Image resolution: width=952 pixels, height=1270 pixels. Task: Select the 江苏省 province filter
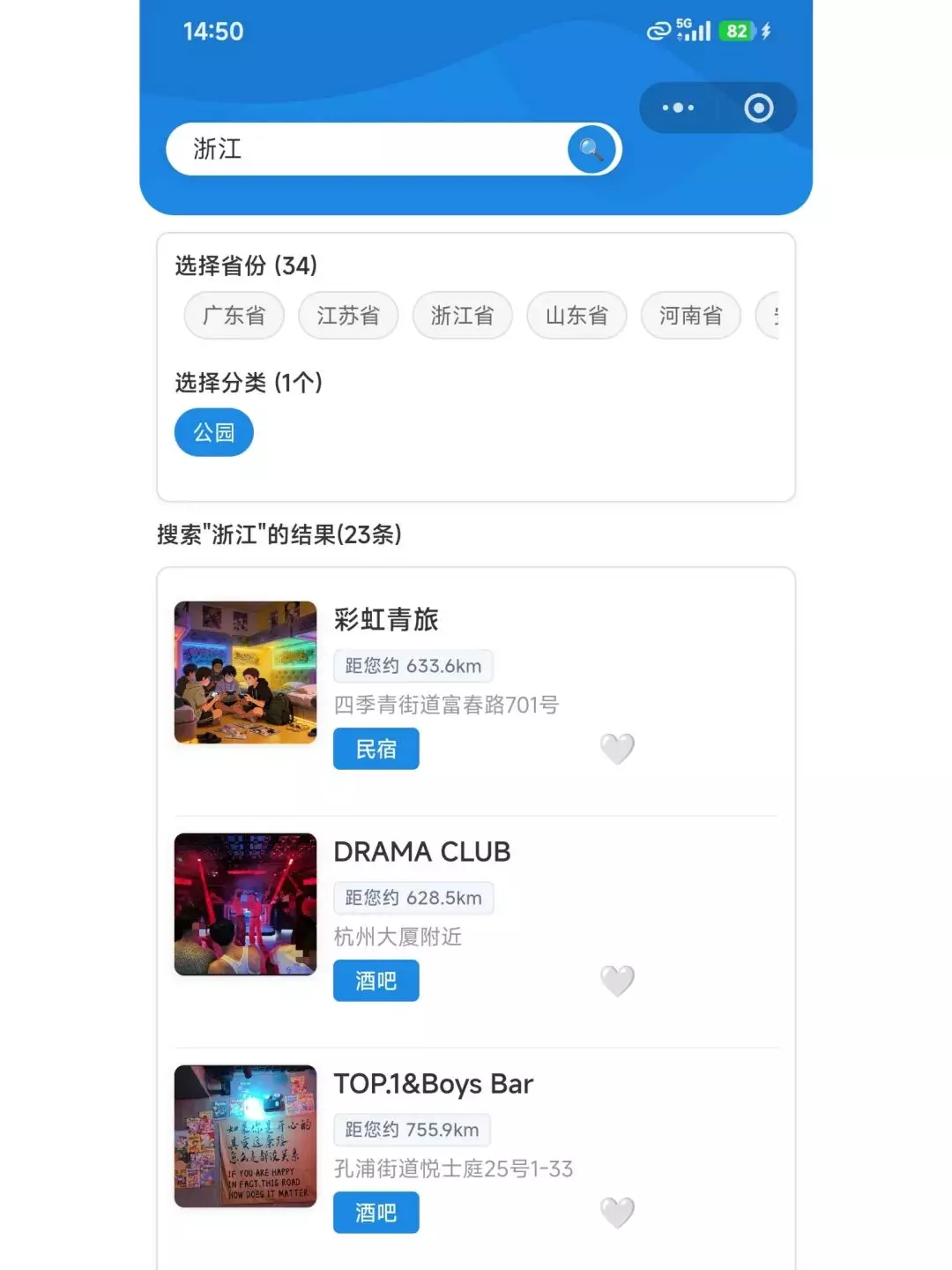[x=348, y=316]
